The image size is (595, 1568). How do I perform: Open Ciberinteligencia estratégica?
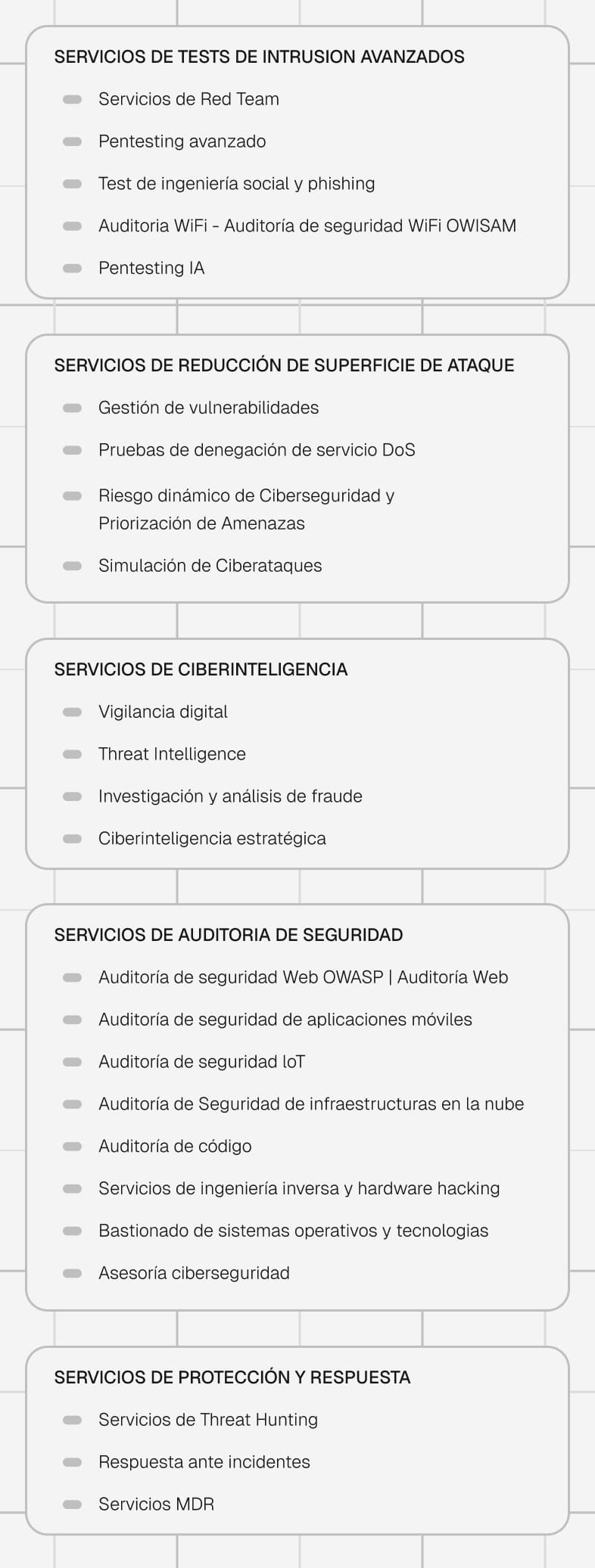click(212, 839)
